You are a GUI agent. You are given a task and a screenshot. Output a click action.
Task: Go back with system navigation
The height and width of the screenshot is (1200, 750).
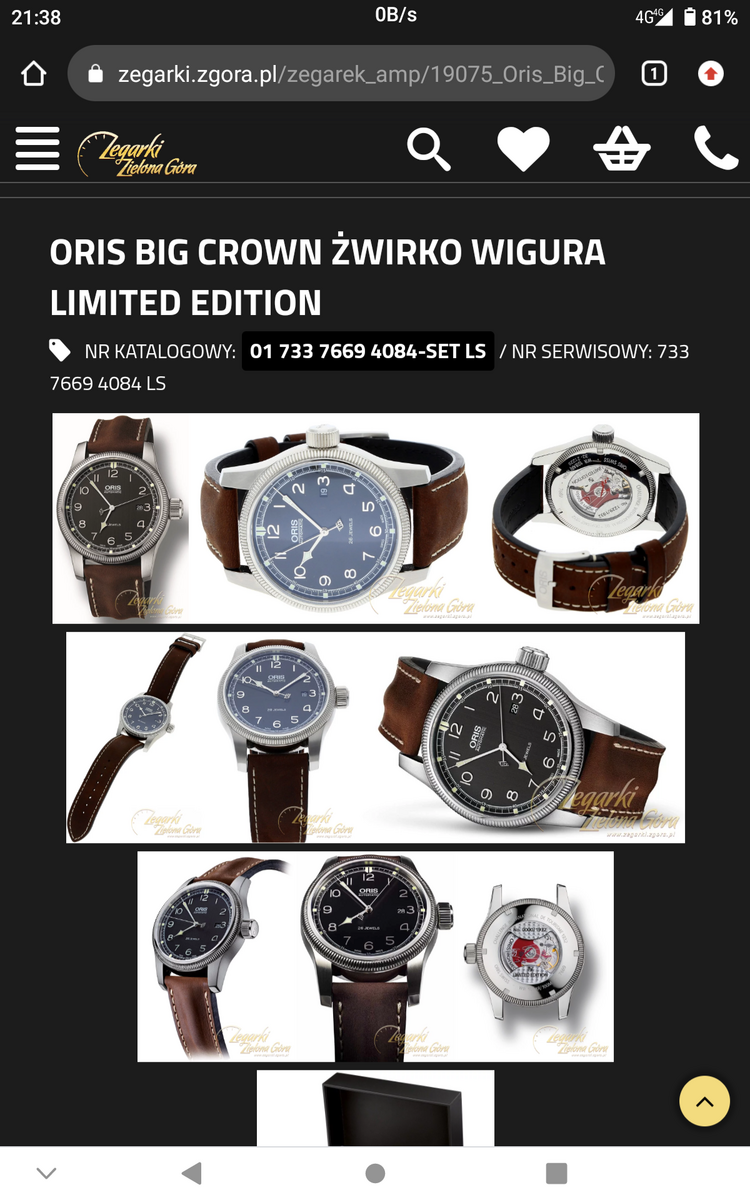[x=192, y=1173]
